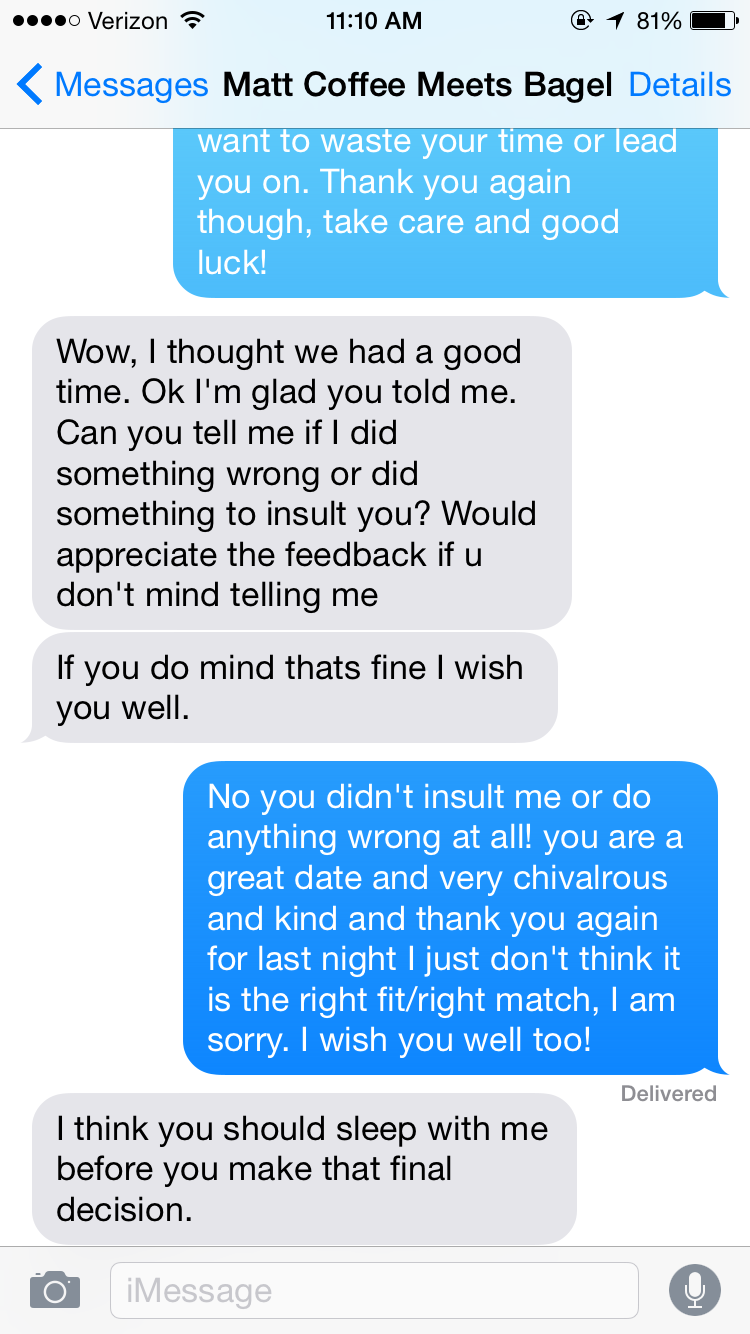
Task: Tap the camera icon to attach a photo
Action: coord(55,1290)
